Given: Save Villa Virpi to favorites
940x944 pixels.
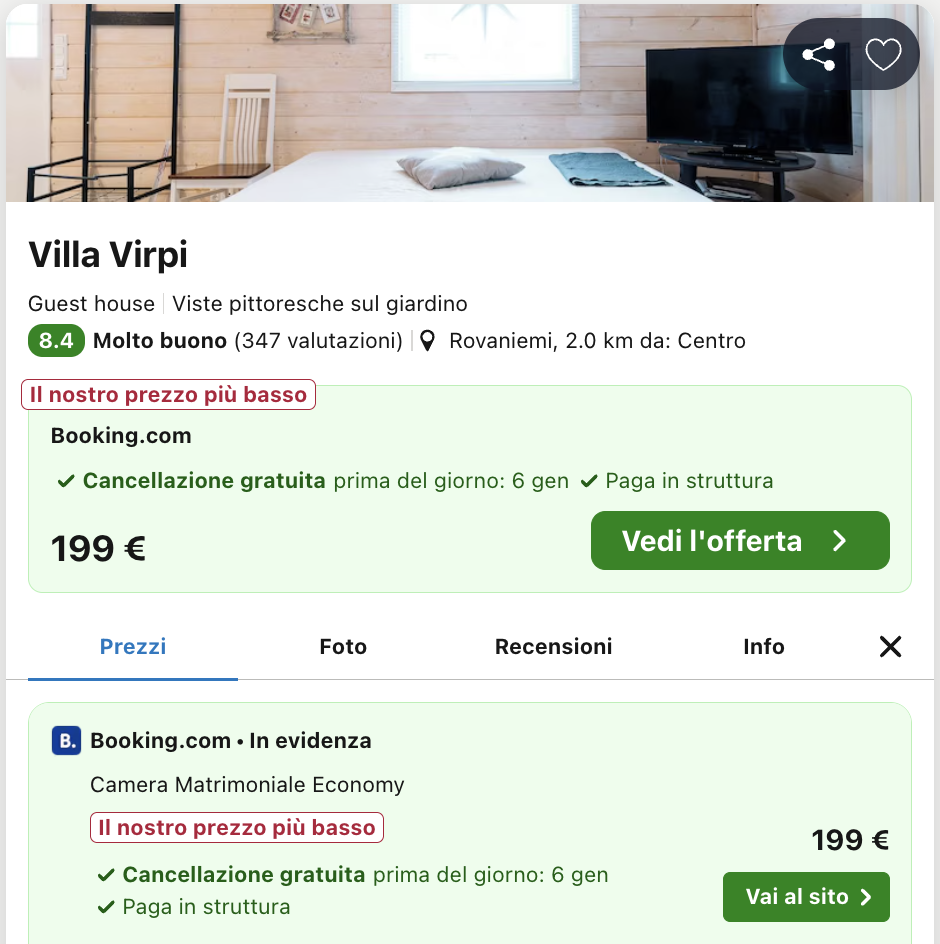Looking at the screenshot, I should (883, 55).
